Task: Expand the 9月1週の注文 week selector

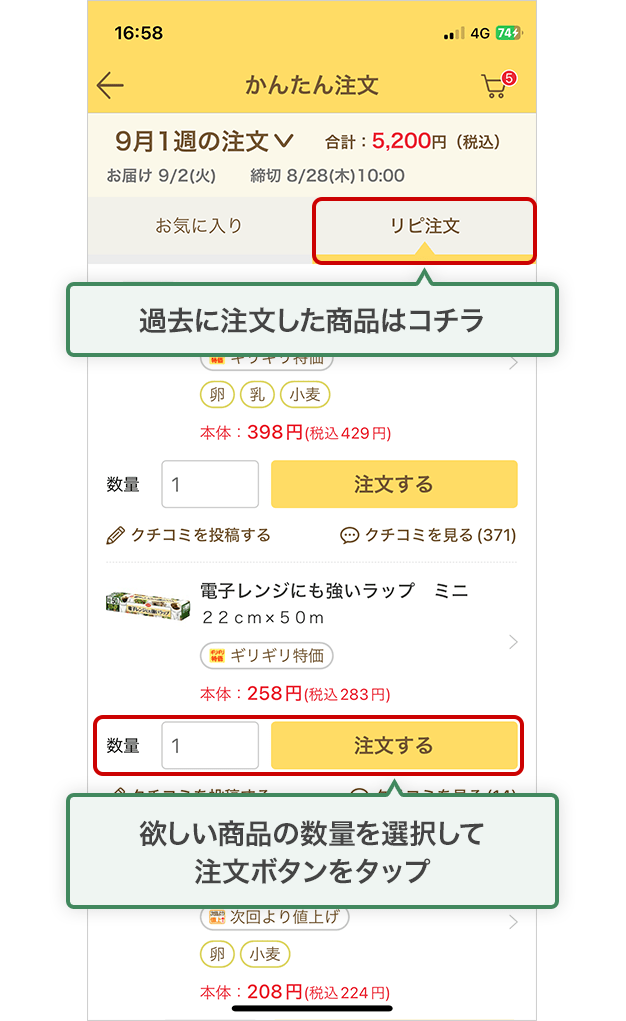Action: [x=204, y=141]
